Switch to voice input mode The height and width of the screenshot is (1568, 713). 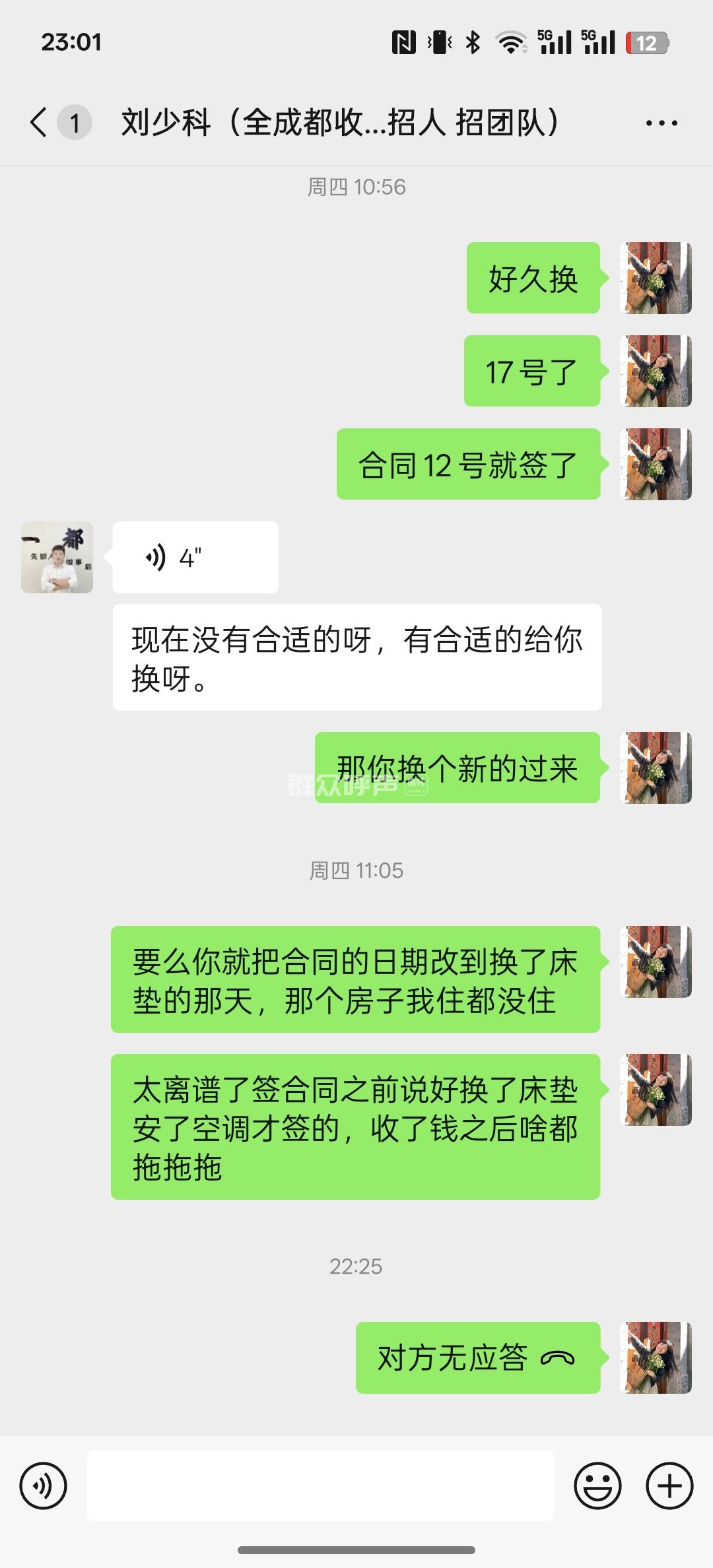[44, 1486]
